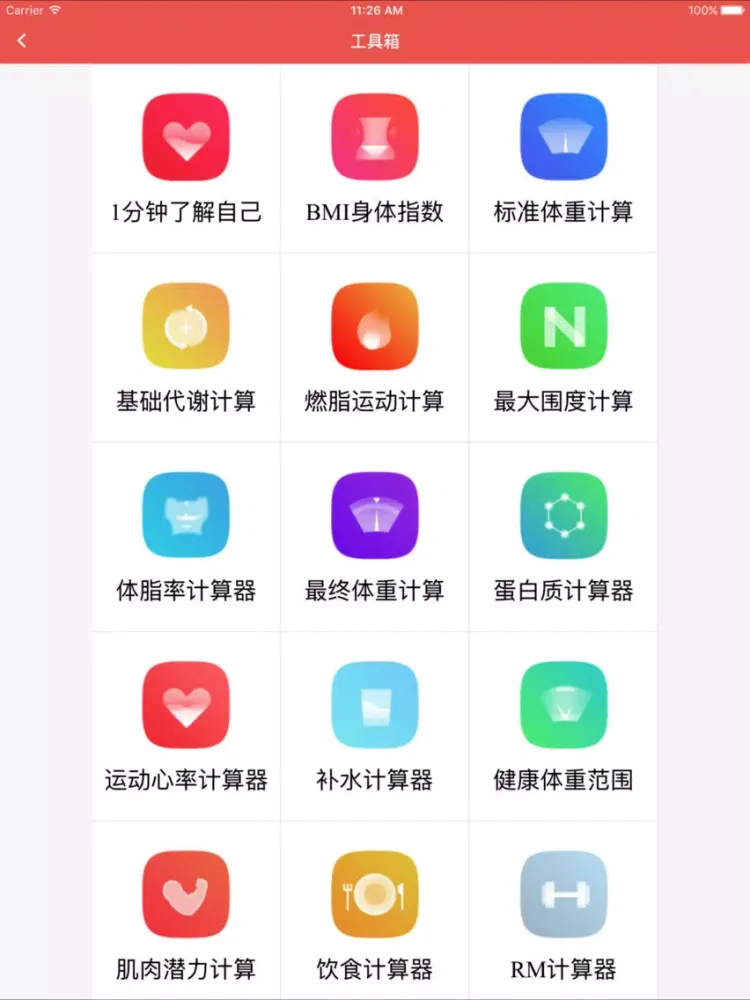The width and height of the screenshot is (750, 1000).
Task: Select the 体脂率计算器 body icon
Action: click(184, 514)
